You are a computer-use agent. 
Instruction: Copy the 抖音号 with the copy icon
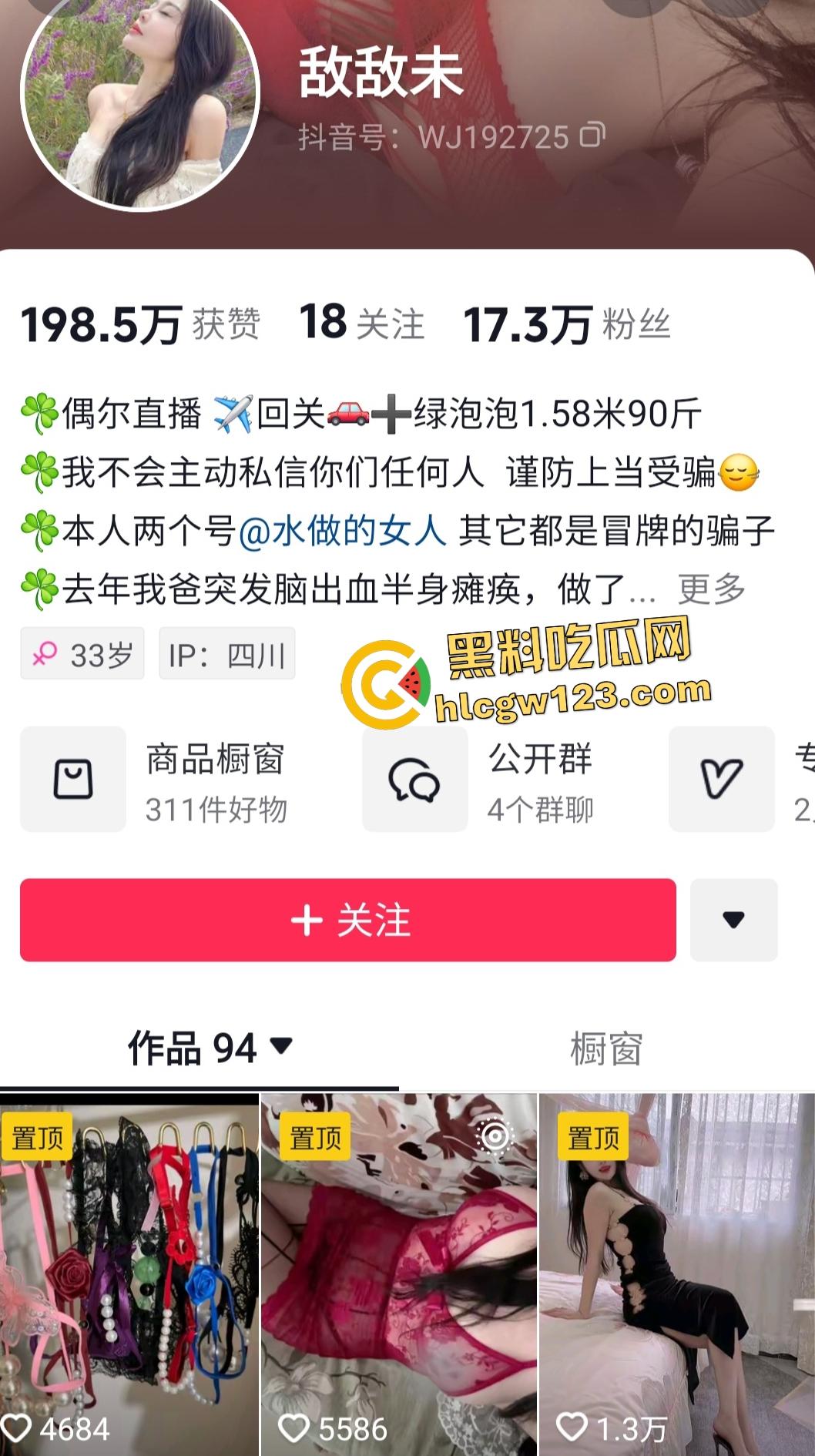[x=592, y=136]
